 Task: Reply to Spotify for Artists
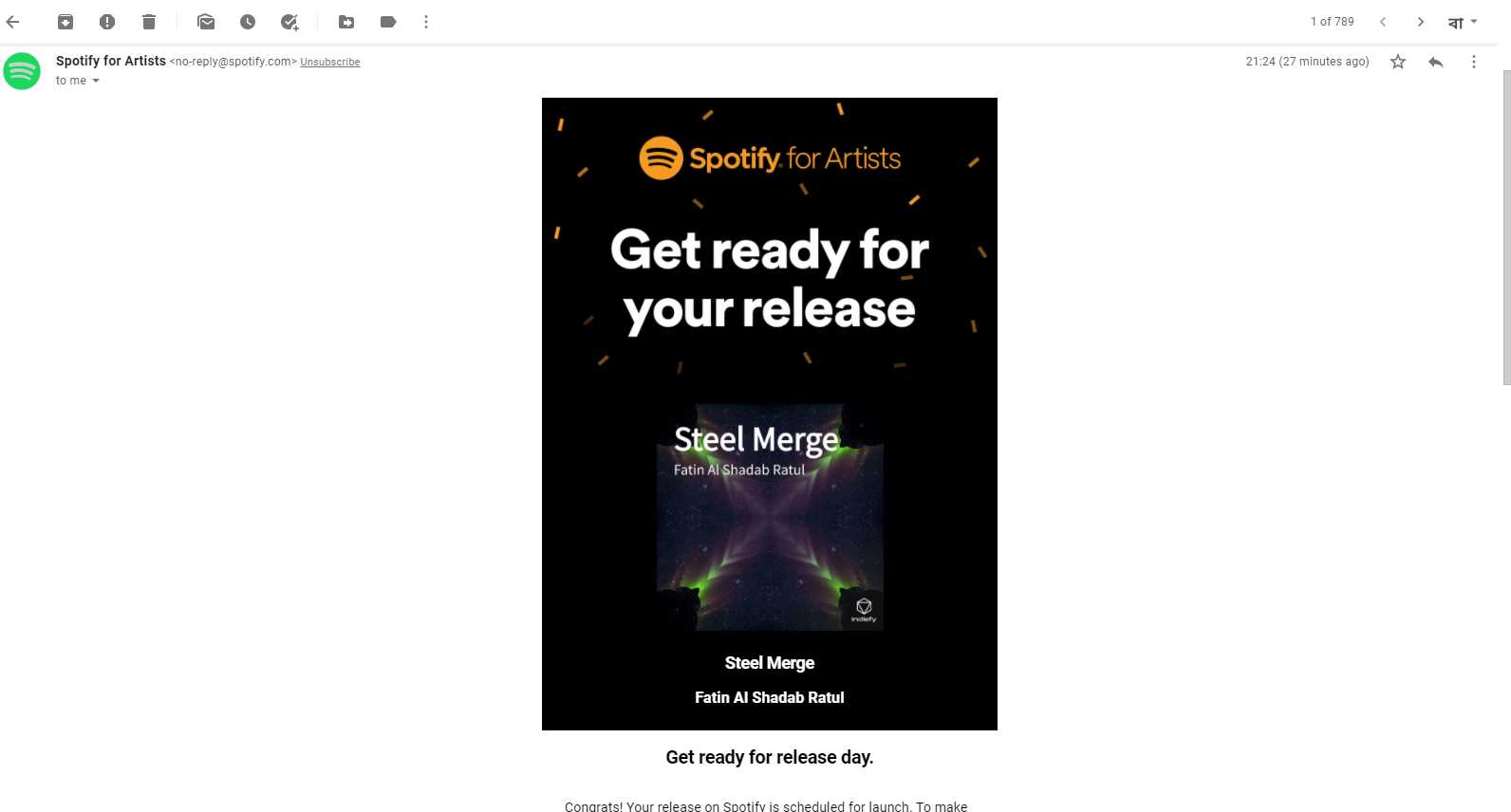[x=1435, y=62]
